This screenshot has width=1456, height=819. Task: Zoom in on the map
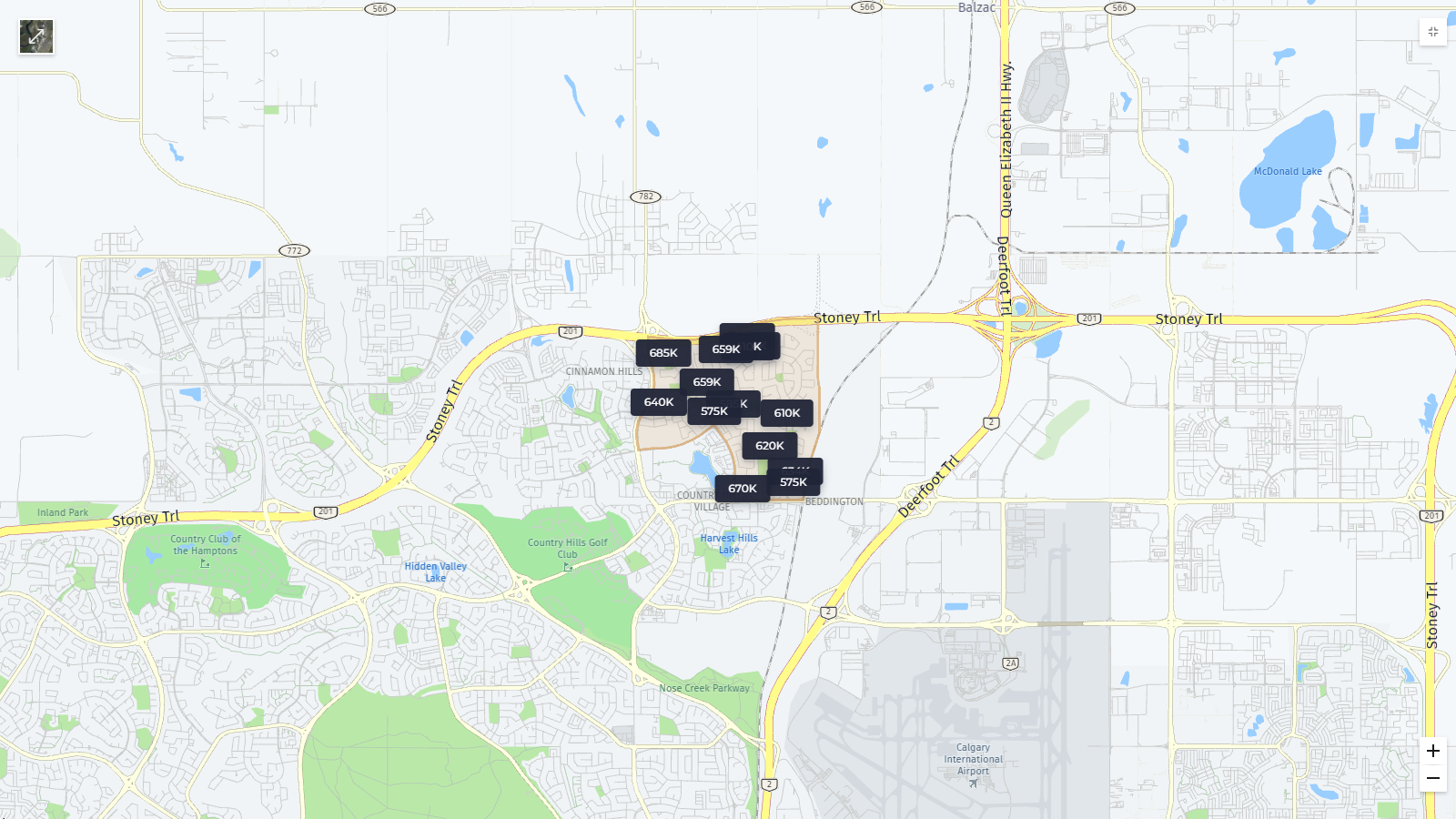(1432, 751)
